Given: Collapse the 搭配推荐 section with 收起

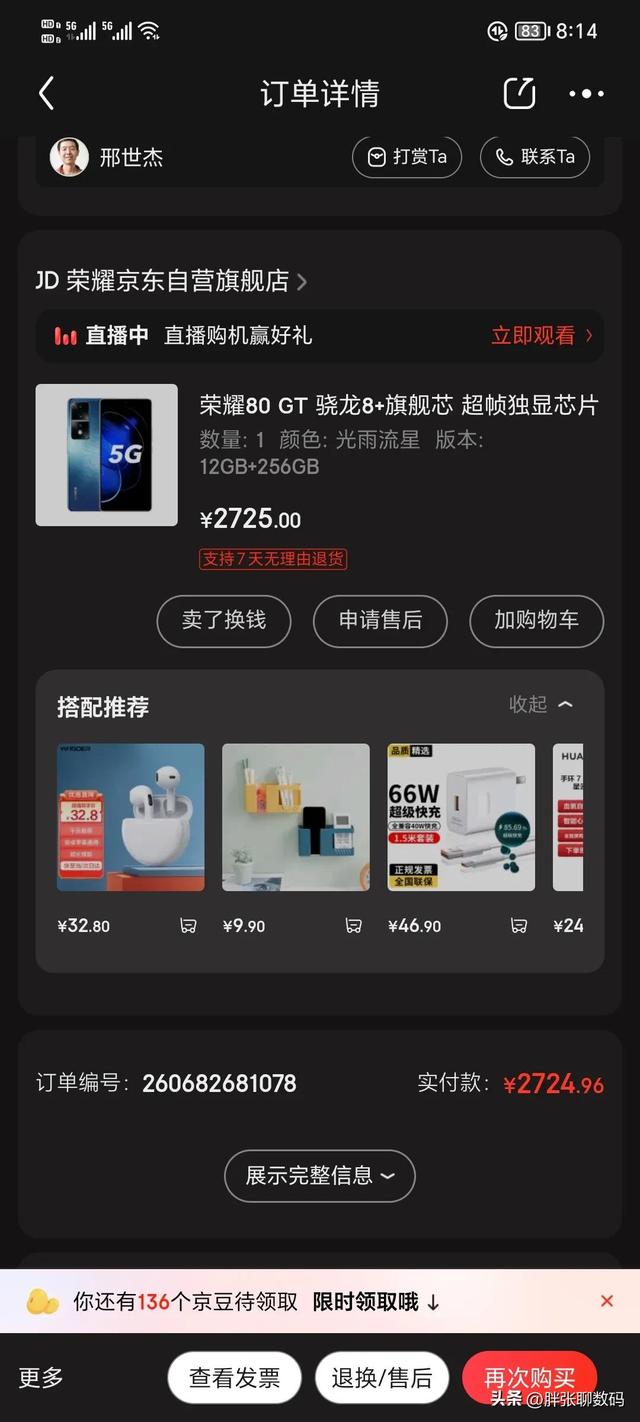Looking at the screenshot, I should (x=540, y=705).
